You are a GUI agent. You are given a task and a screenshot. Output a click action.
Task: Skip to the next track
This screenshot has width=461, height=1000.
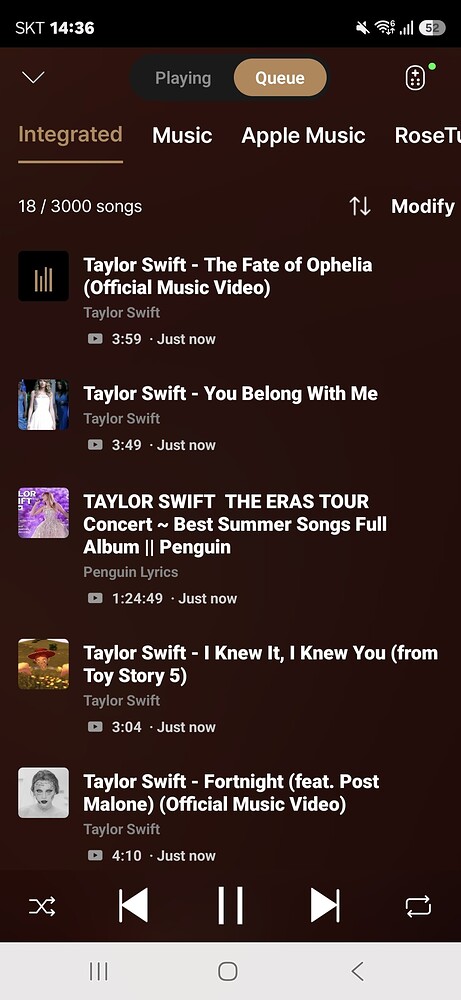tap(325, 905)
